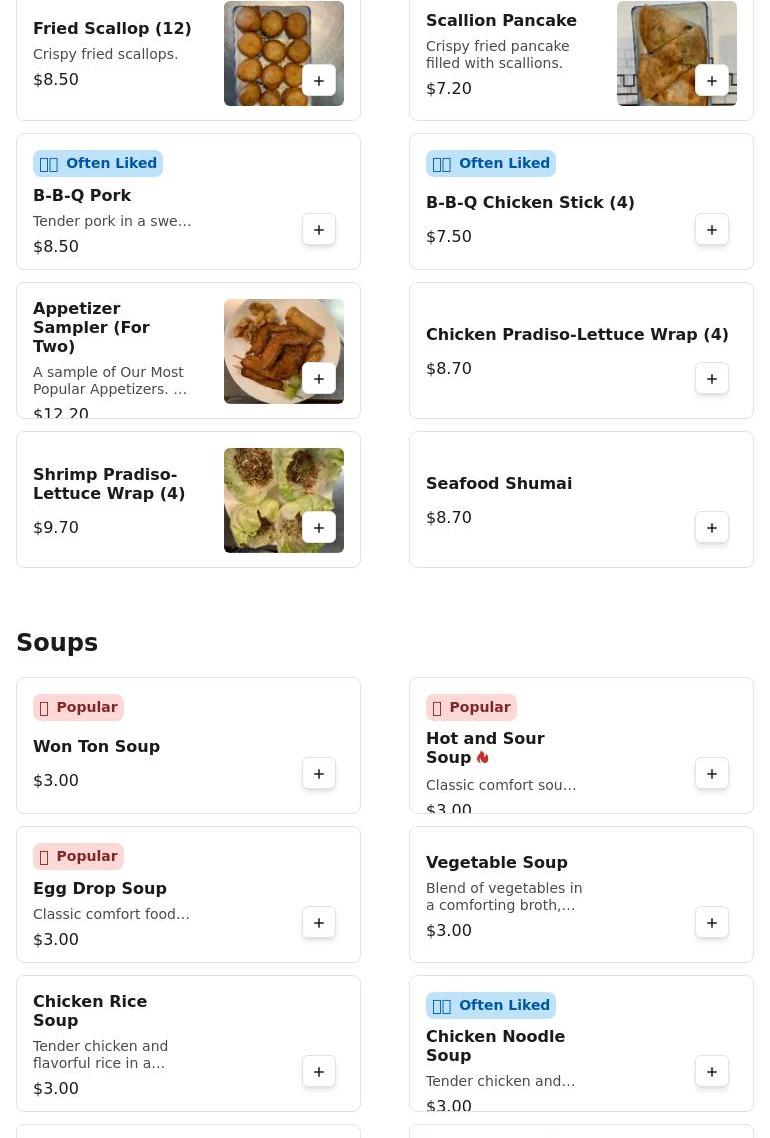Add Scallion Pancake to the order
The width and height of the screenshot is (770, 1138).
712,81
